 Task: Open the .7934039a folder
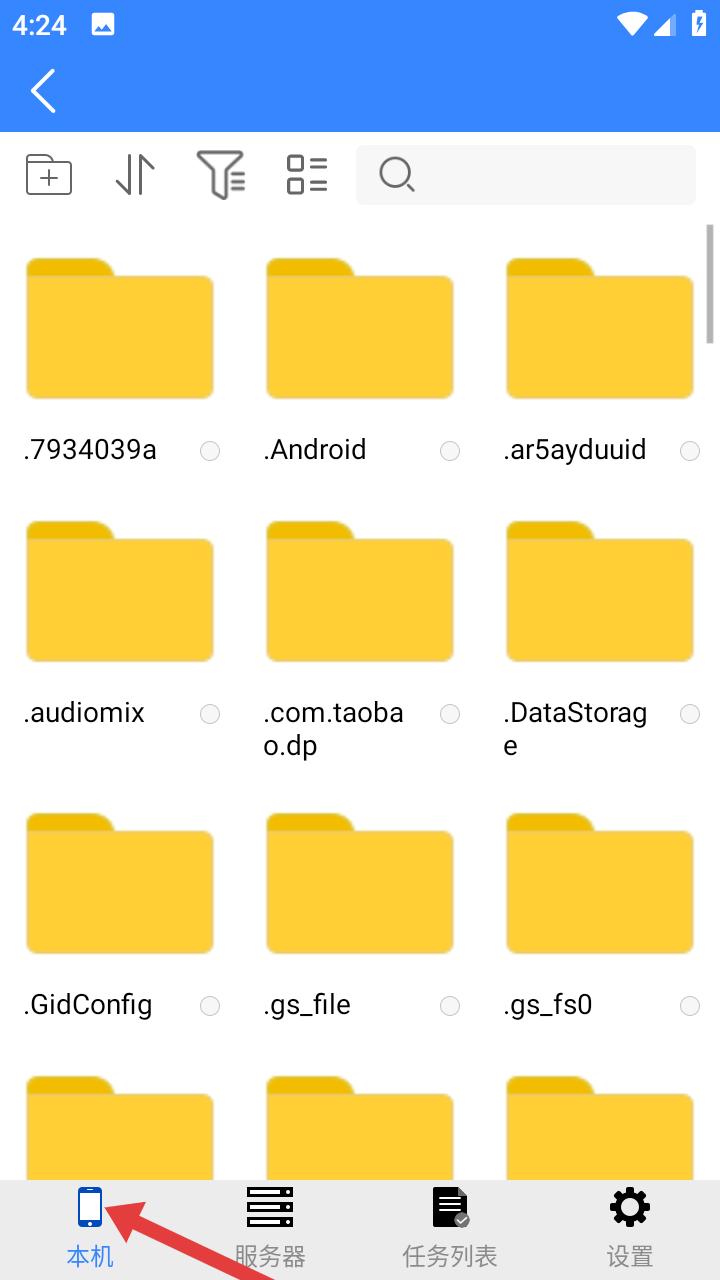[x=120, y=328]
